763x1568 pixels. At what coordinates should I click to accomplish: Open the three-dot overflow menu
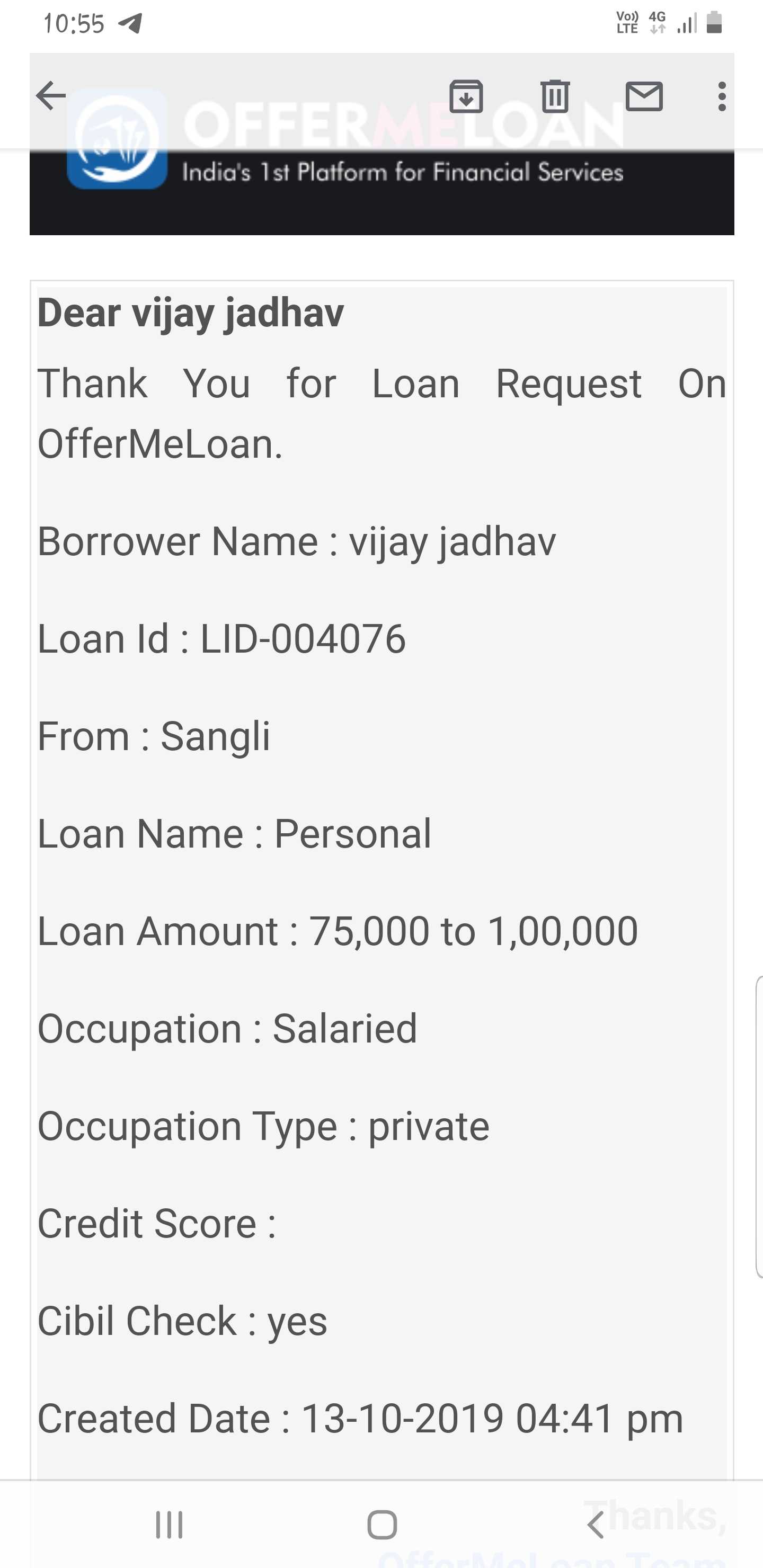(722, 96)
